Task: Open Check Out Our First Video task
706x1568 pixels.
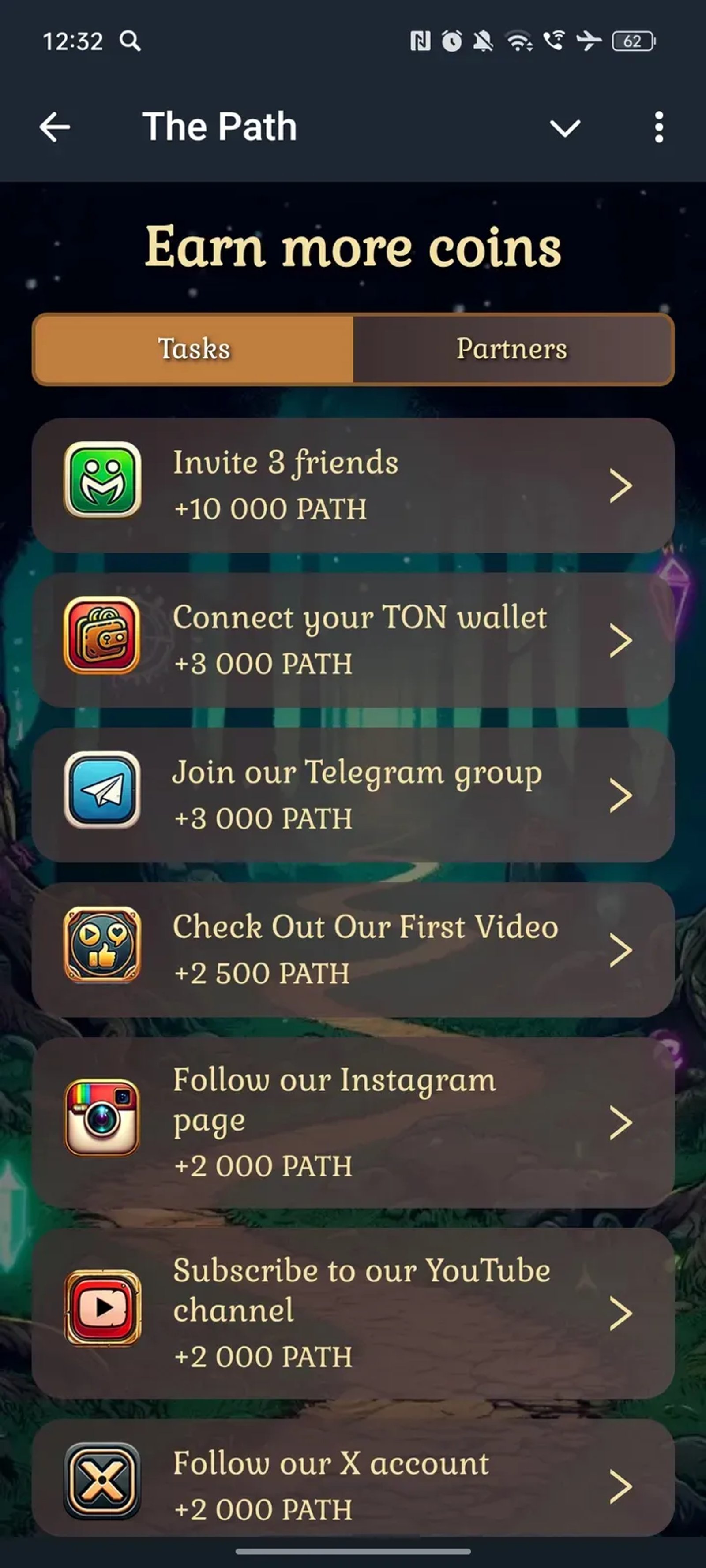Action: point(353,949)
